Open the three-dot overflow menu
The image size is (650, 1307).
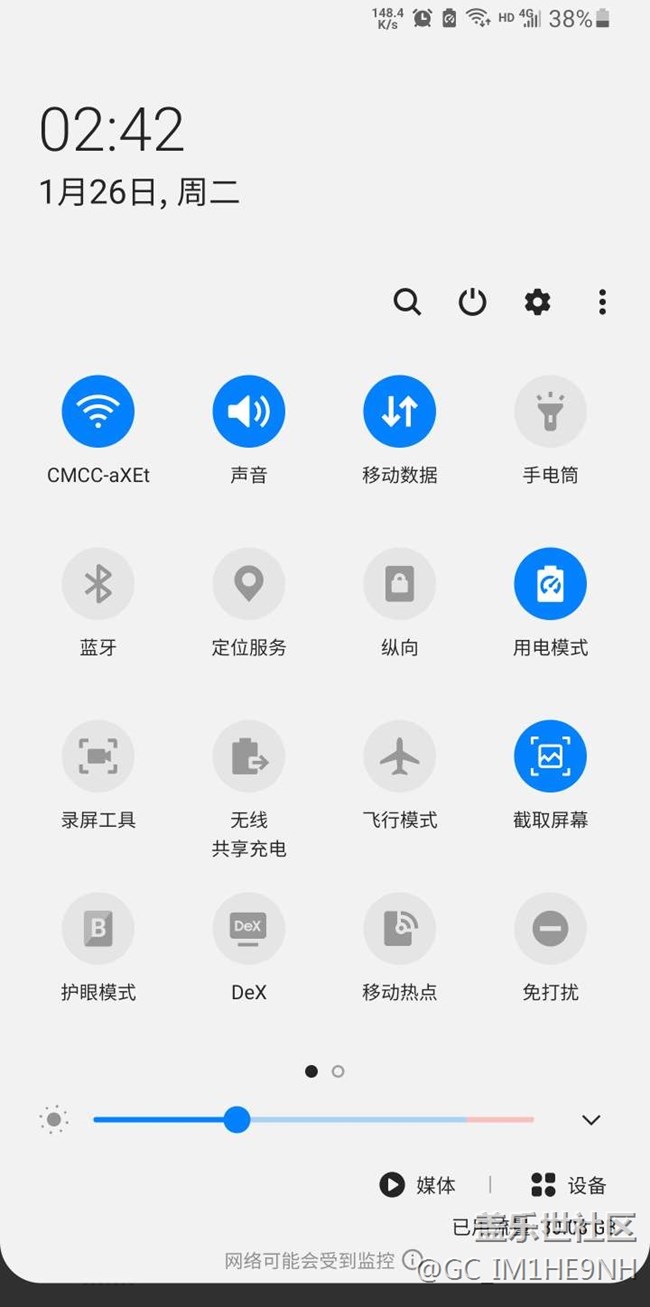[602, 302]
